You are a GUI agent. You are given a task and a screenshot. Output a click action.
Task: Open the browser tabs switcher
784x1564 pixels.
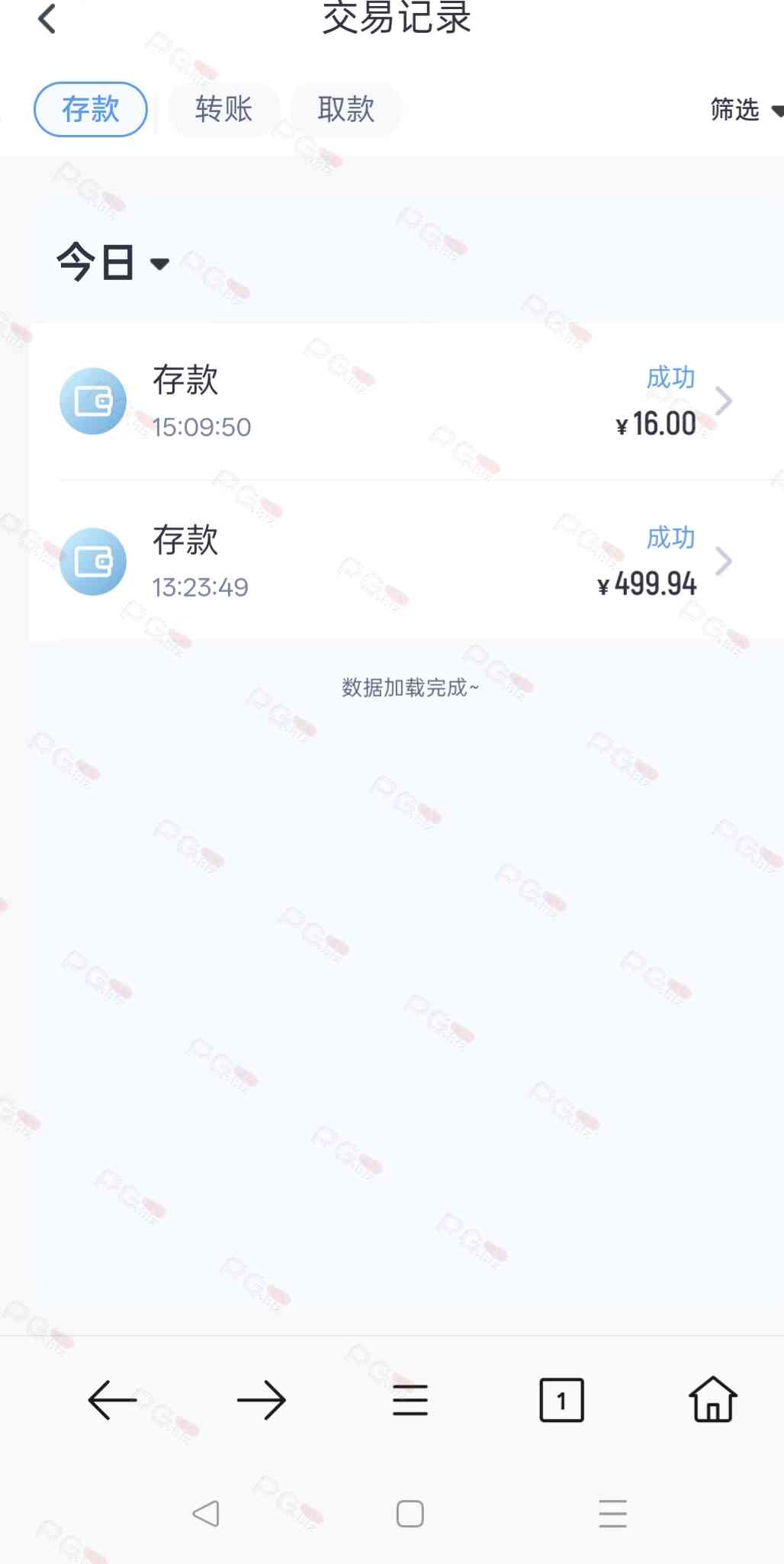[561, 1400]
